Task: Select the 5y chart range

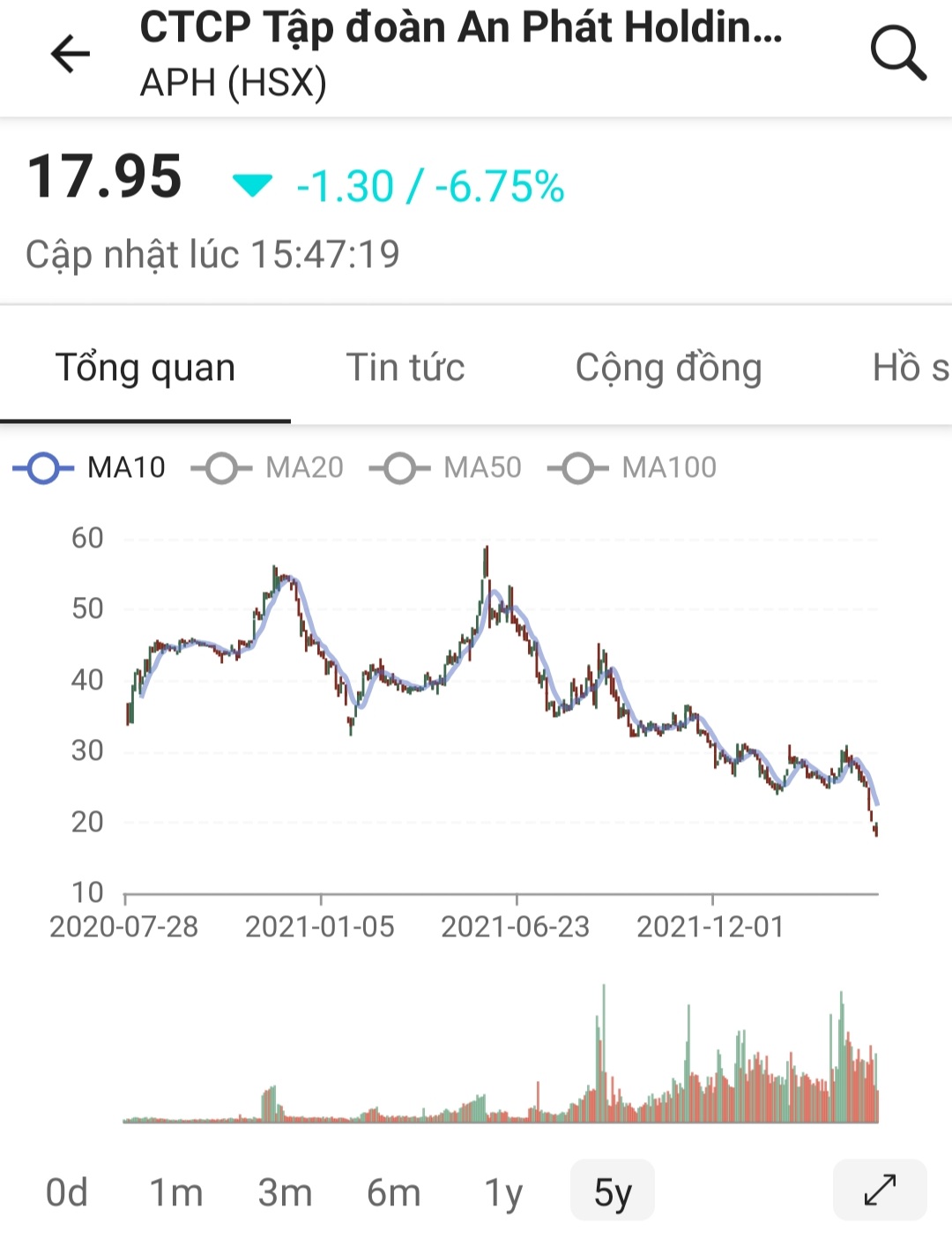Action: (613, 1192)
